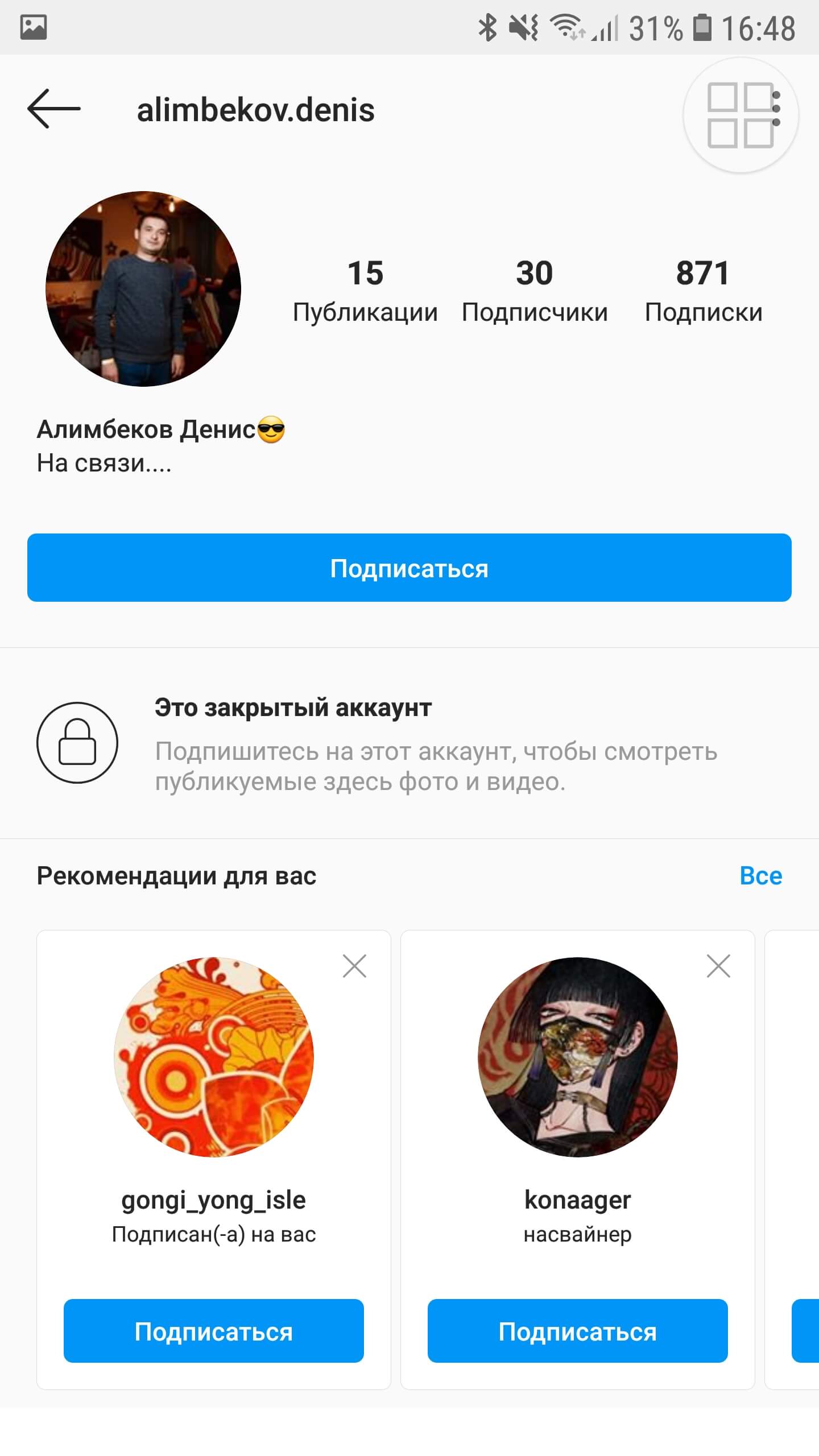This screenshot has height=1456, width=819.
Task: Dismiss the konaager suggestion
Action: [x=718, y=966]
